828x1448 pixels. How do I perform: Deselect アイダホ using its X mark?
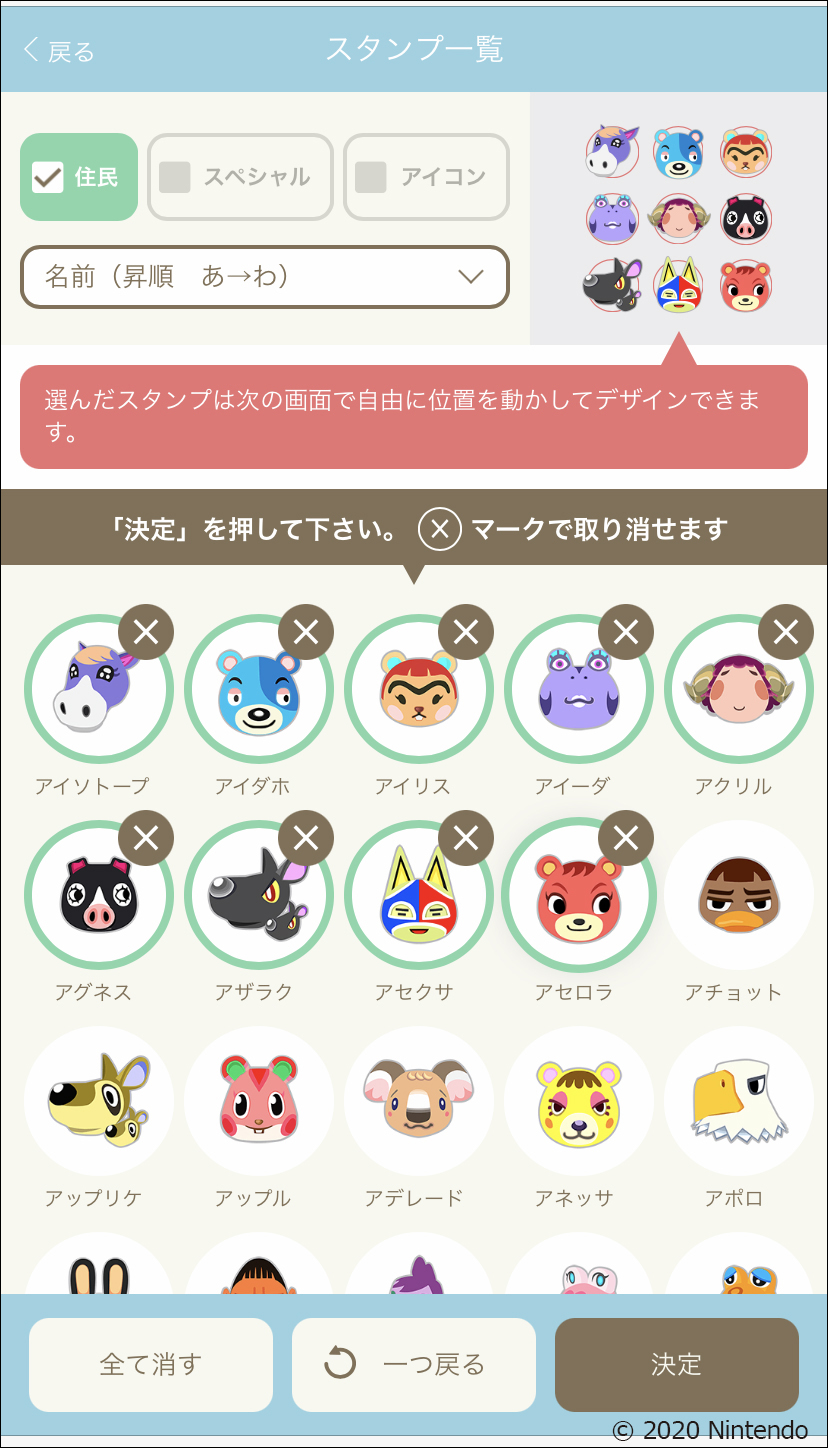(x=306, y=632)
